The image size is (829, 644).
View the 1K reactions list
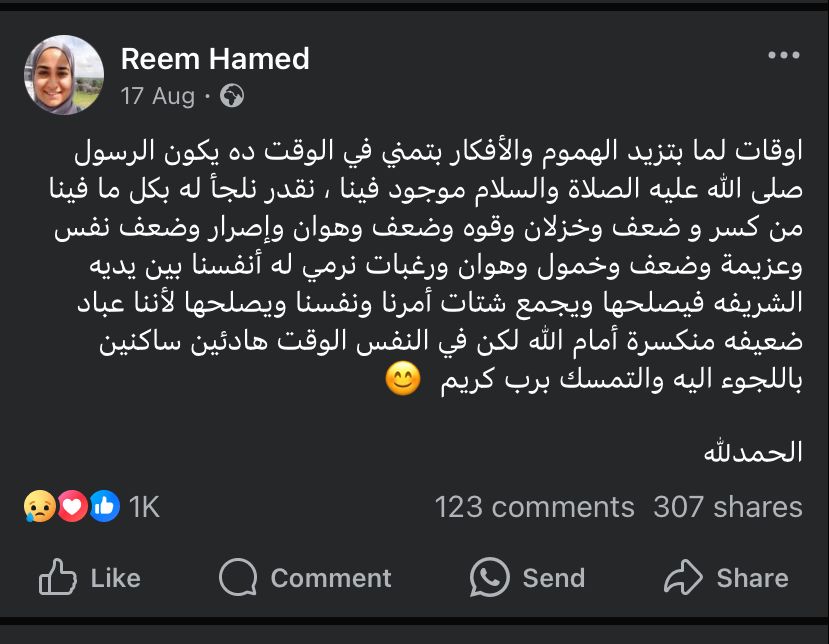pyautogui.click(x=92, y=507)
